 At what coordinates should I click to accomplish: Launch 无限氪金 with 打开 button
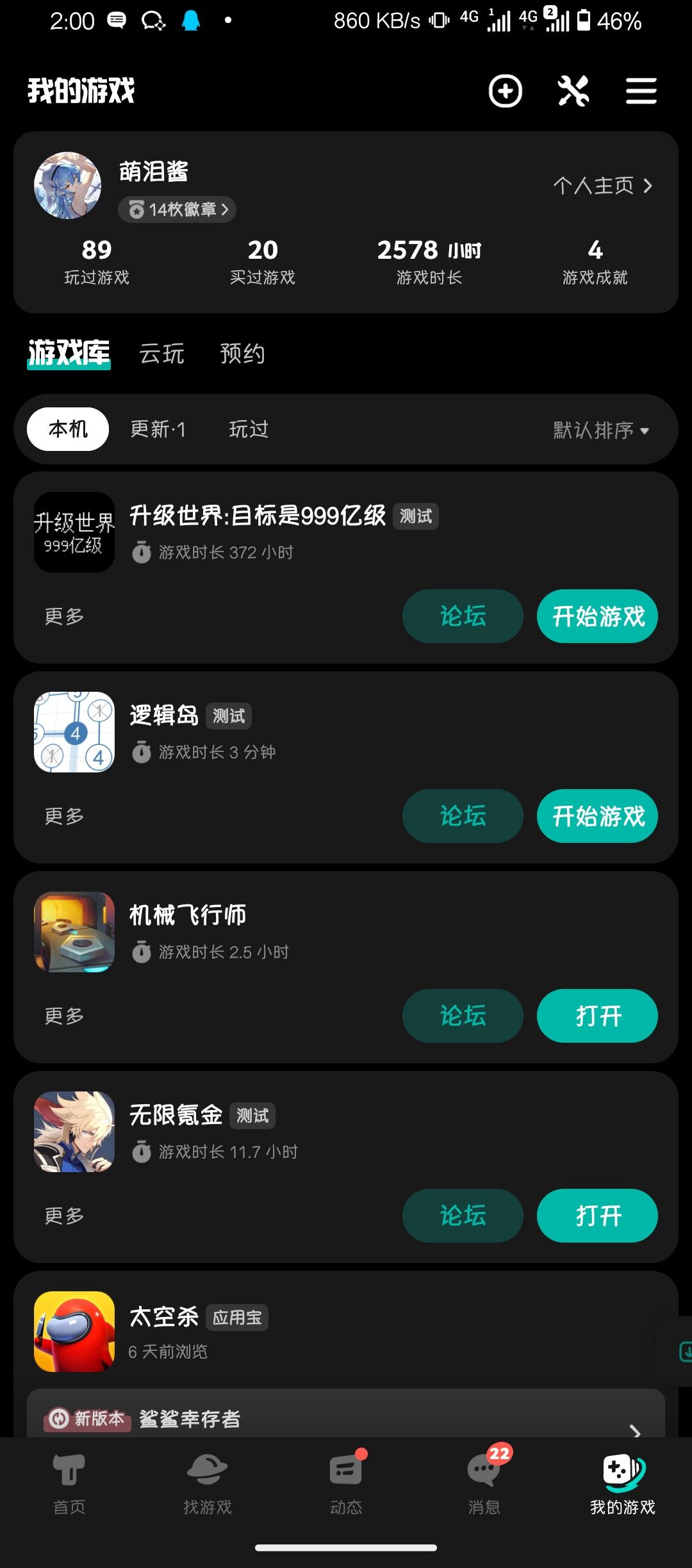click(597, 1216)
